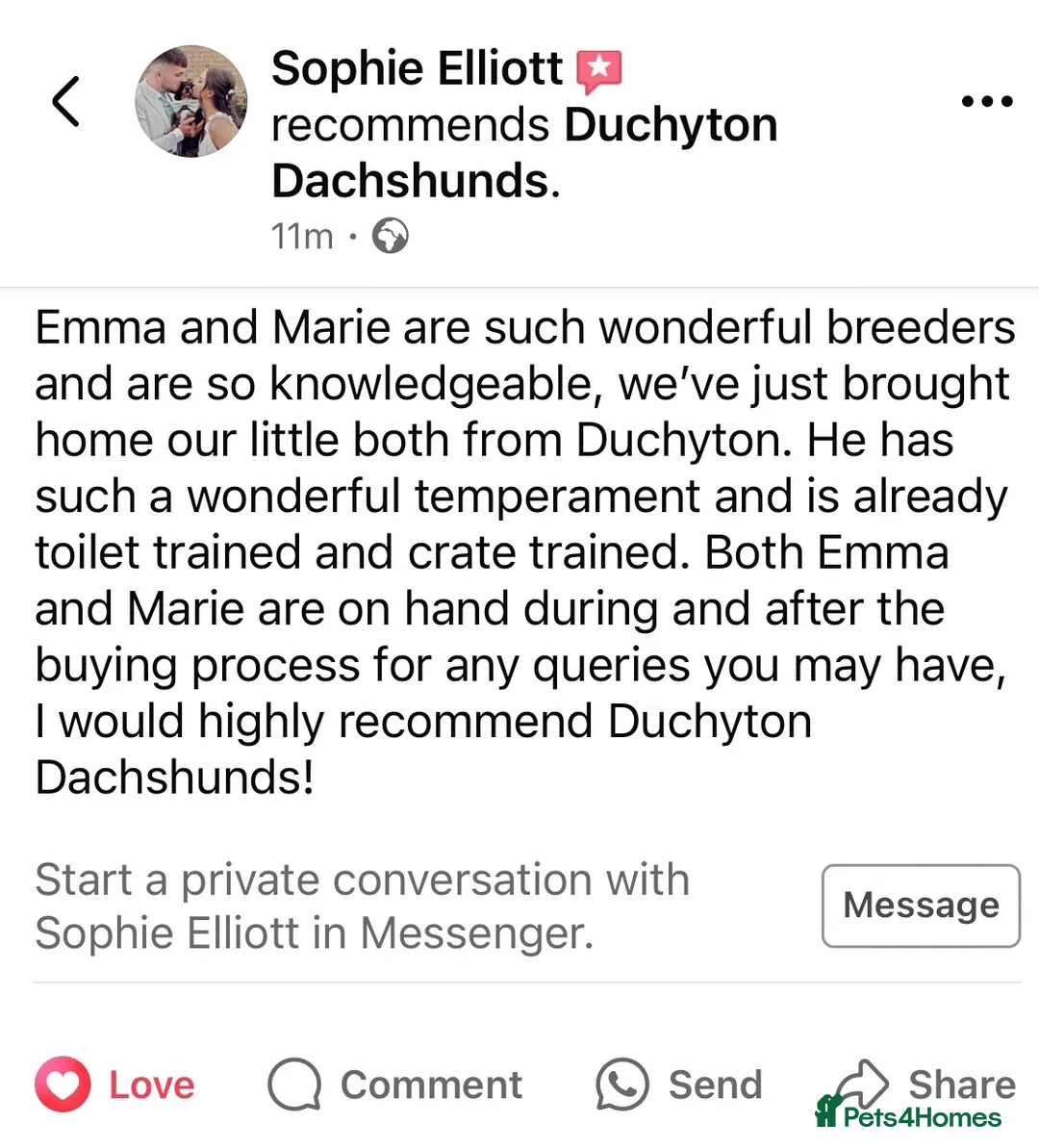The width and height of the screenshot is (1039, 1148).
Task: Toggle the Love reaction
Action: point(115,1084)
